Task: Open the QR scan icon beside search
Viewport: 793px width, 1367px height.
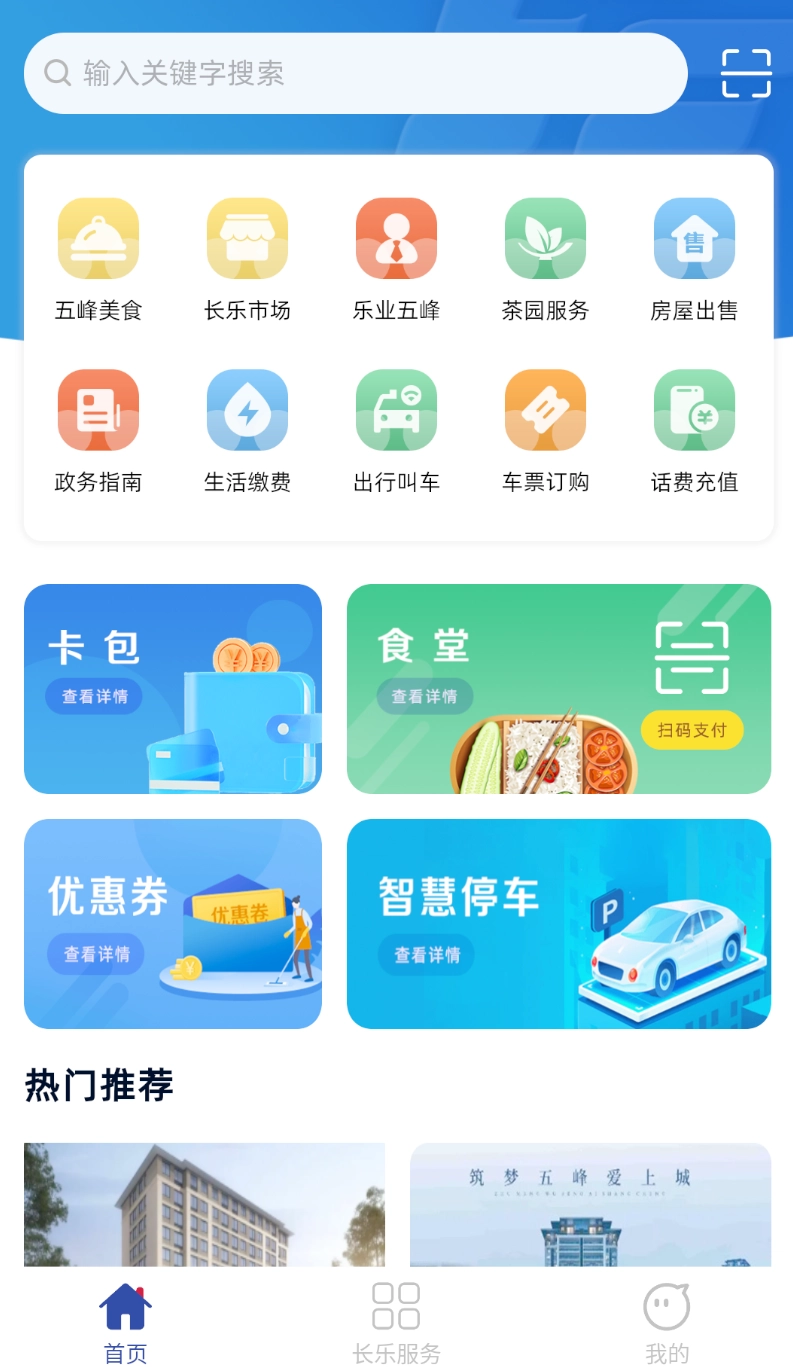Action: click(x=745, y=74)
